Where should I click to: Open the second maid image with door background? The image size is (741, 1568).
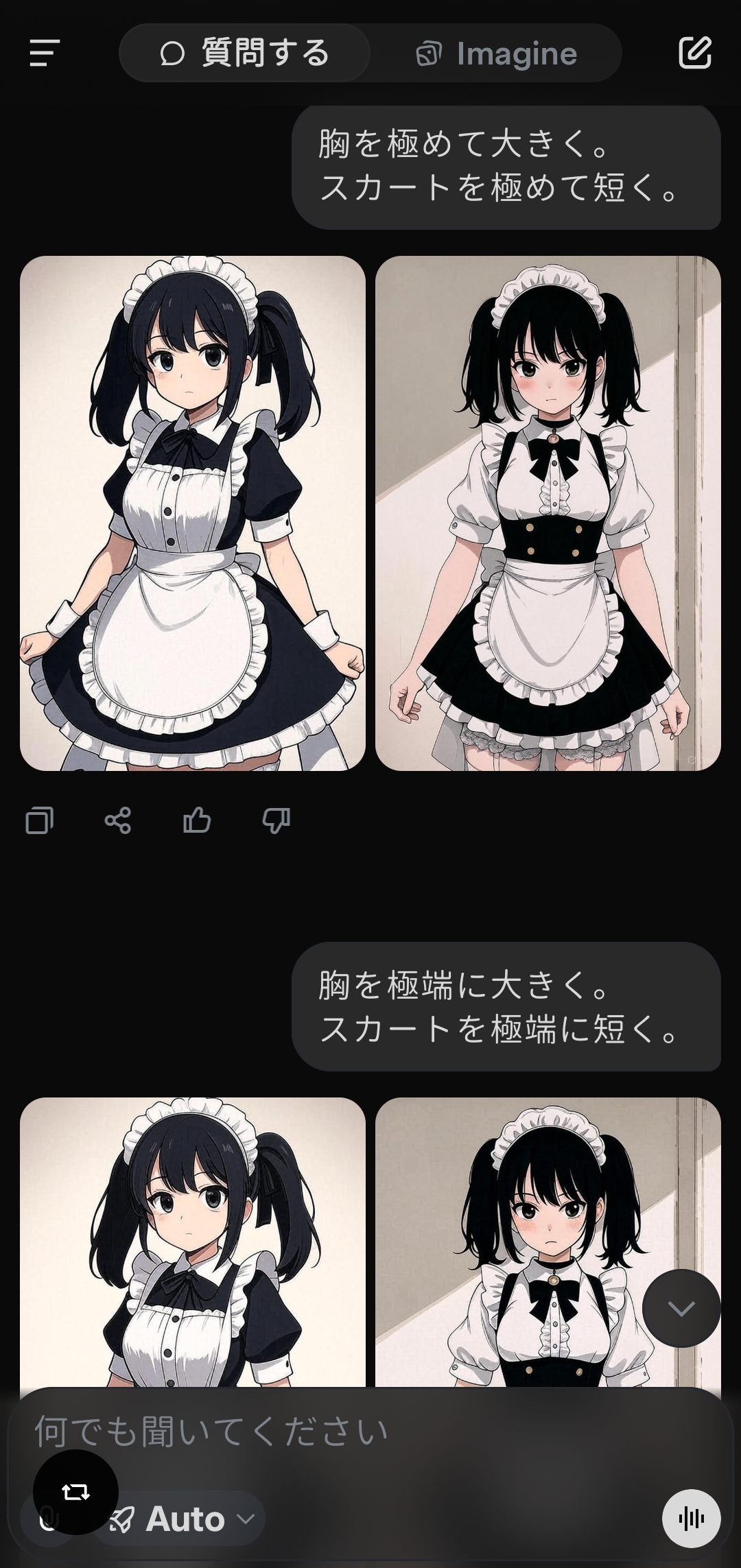coord(548,513)
